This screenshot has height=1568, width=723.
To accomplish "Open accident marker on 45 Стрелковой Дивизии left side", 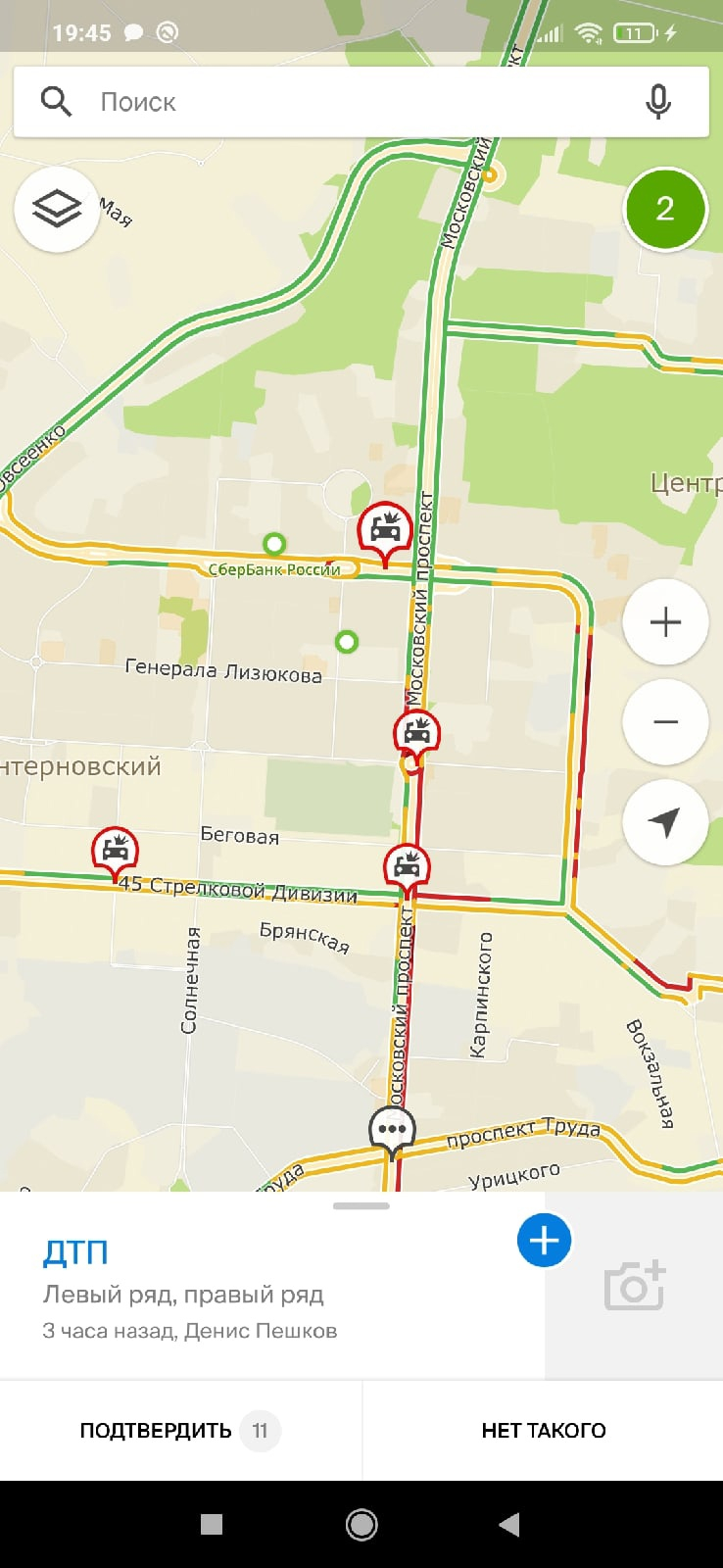I will [115, 850].
